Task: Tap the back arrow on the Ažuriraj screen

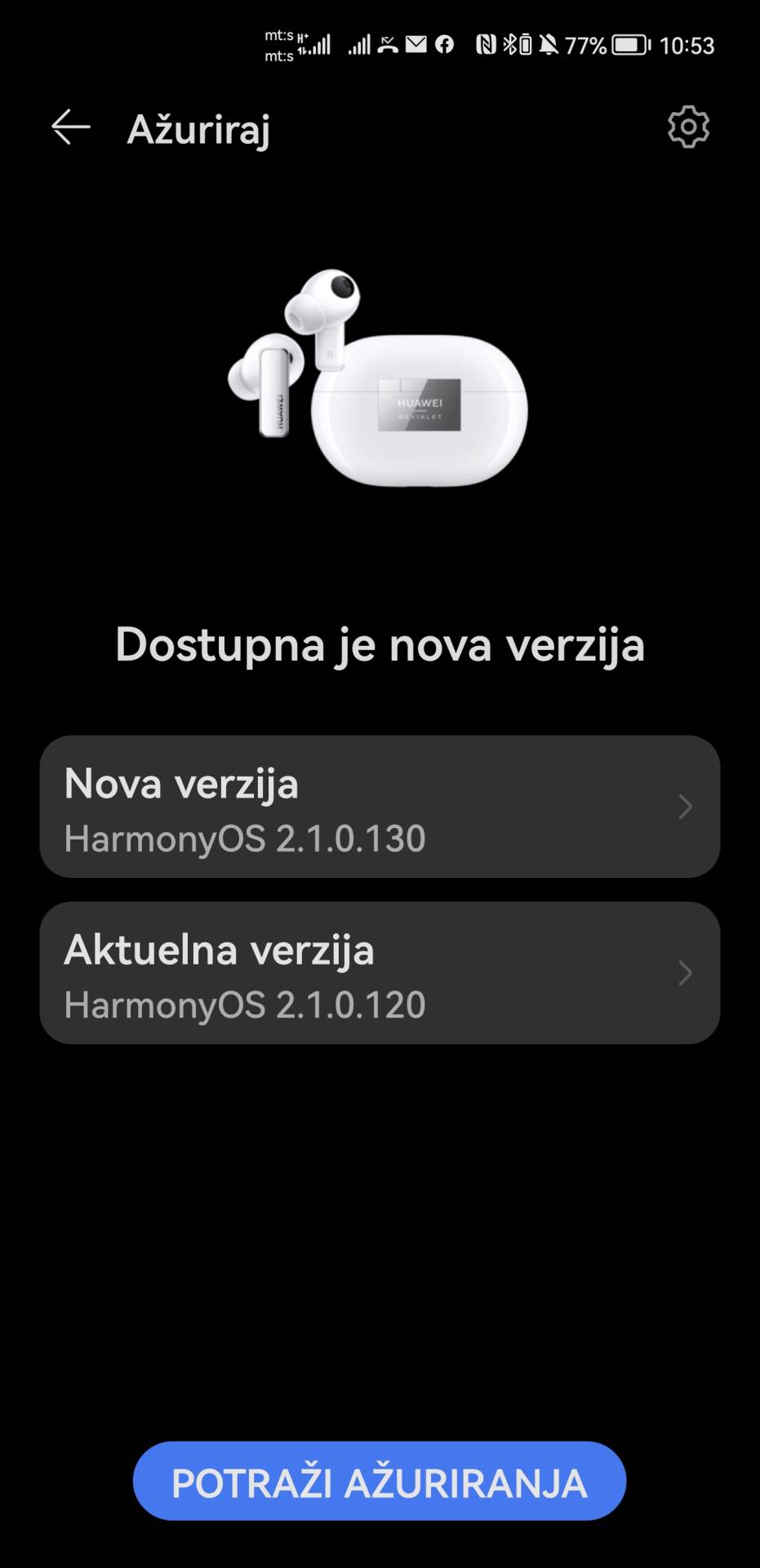Action: pyautogui.click(x=69, y=127)
